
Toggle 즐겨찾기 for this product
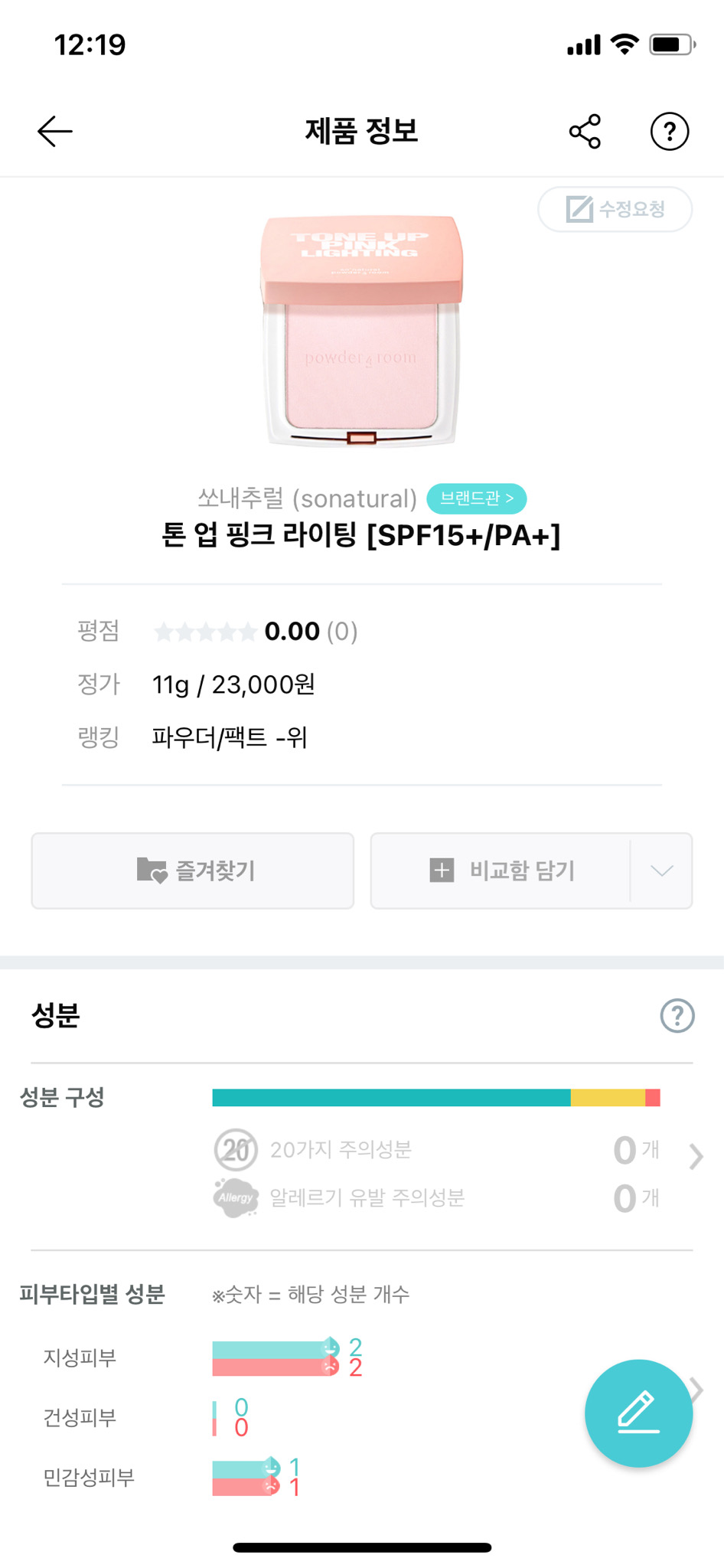(192, 870)
